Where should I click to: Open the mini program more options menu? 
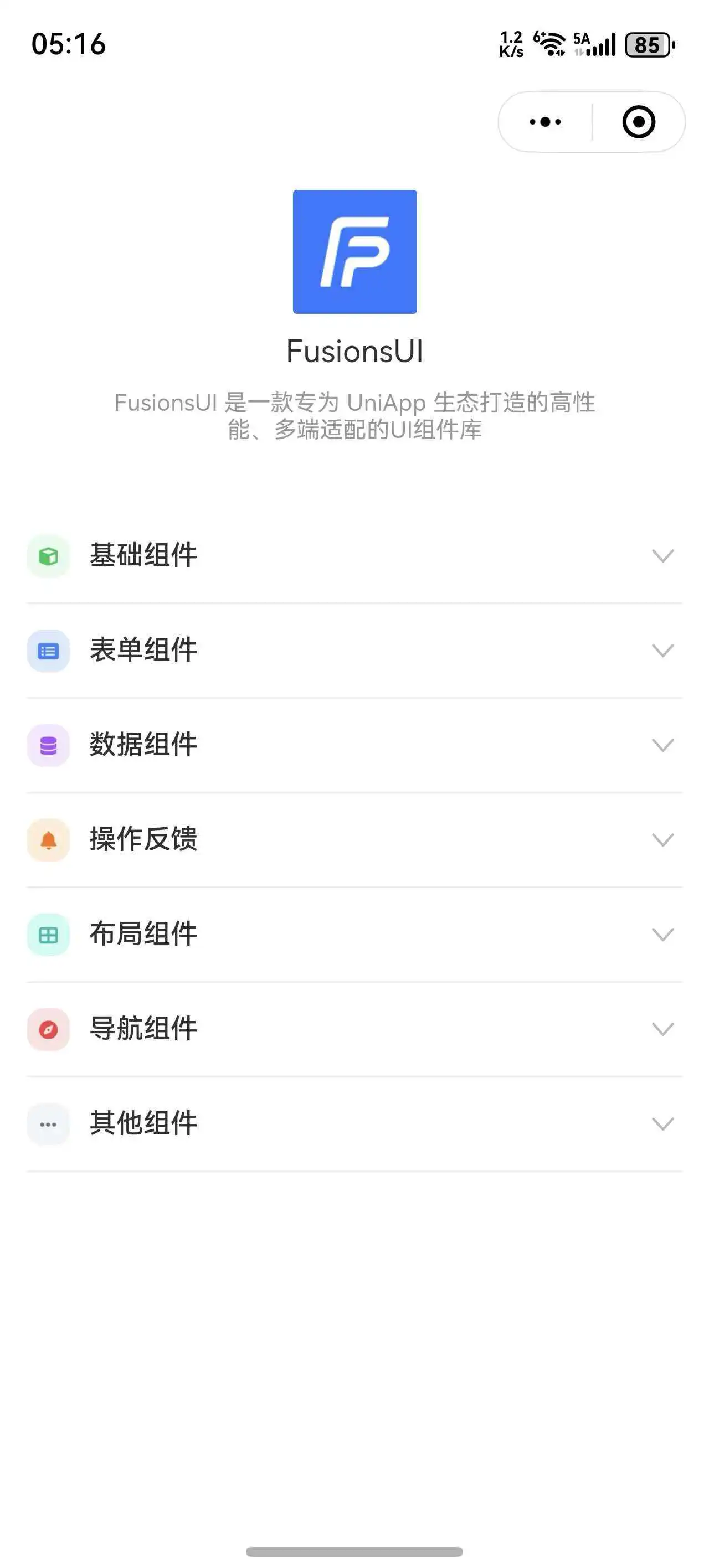544,122
